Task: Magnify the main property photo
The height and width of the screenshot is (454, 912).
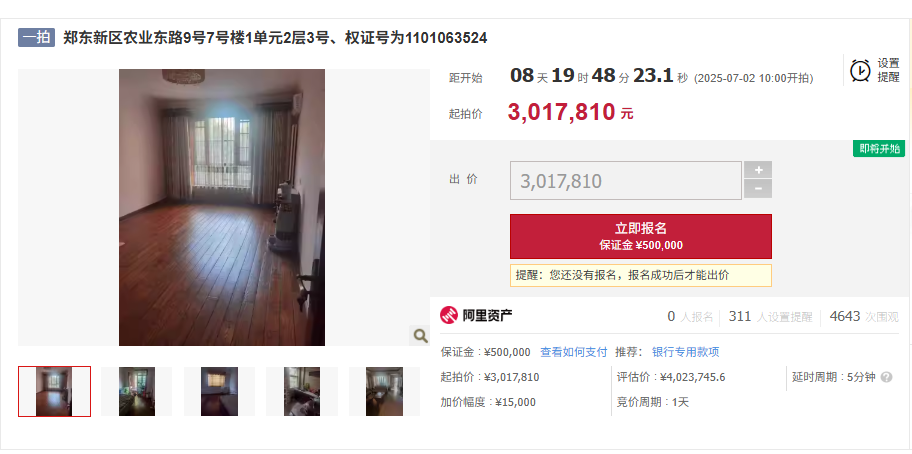Action: [420, 336]
